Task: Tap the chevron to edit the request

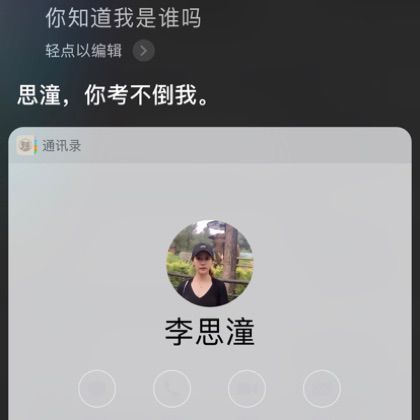Action: tap(143, 51)
